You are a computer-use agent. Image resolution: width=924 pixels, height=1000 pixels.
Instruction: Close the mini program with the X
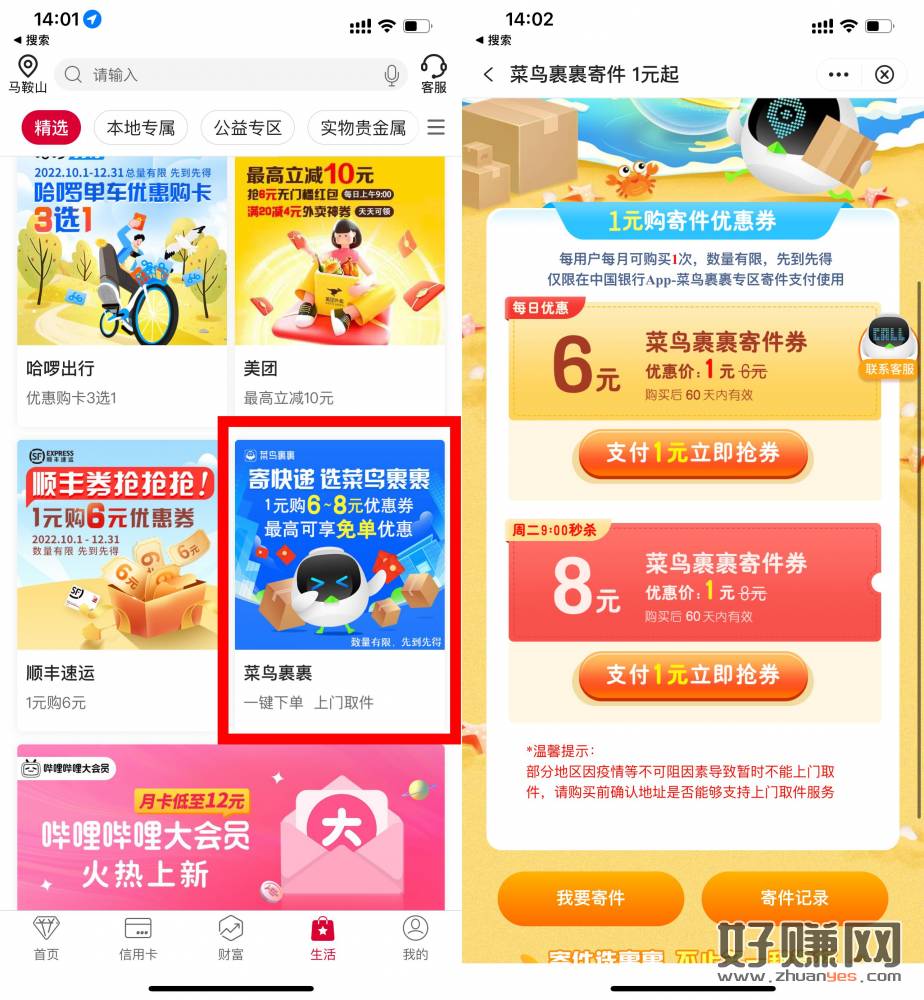tap(884, 75)
